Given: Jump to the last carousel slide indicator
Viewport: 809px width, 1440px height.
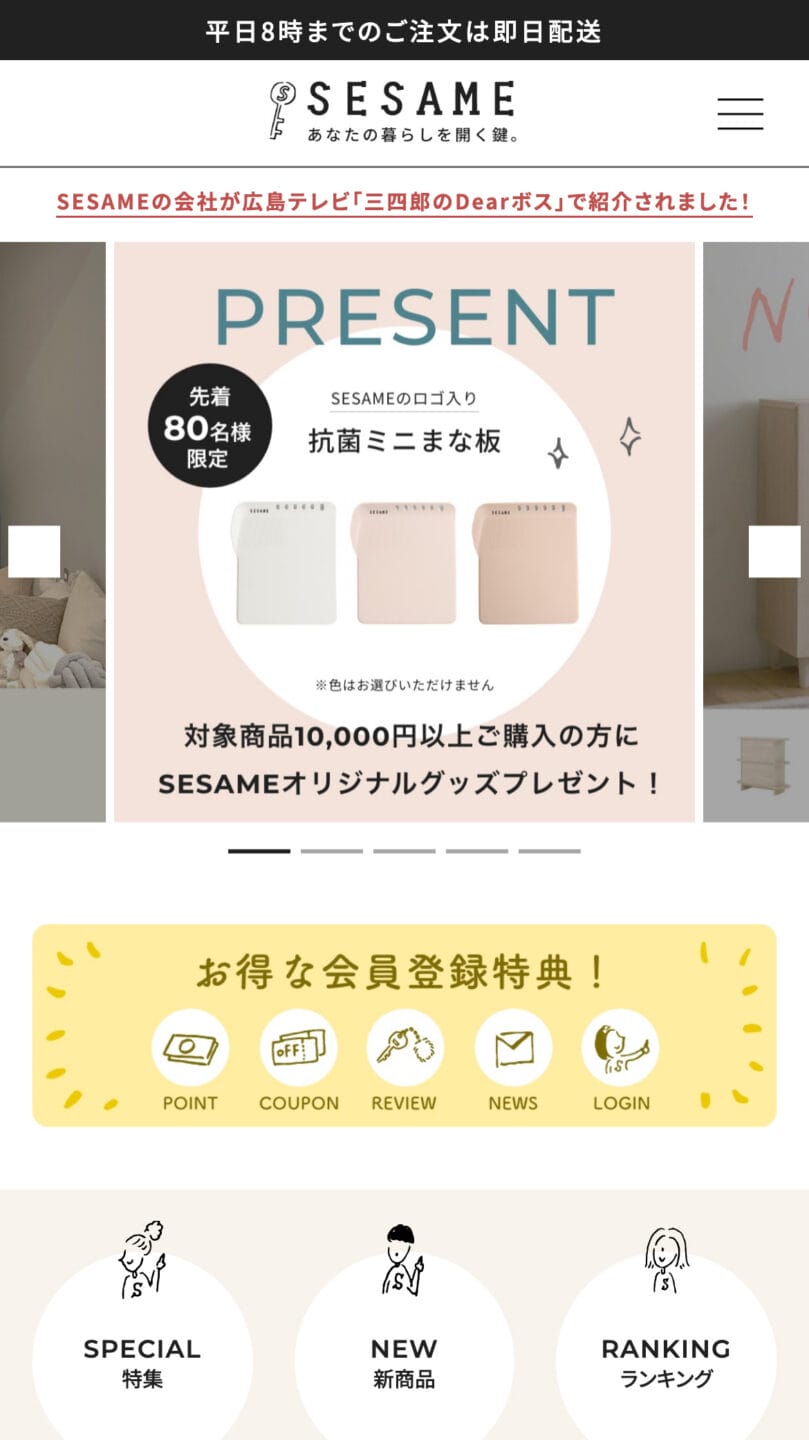Looking at the screenshot, I should tap(549, 851).
